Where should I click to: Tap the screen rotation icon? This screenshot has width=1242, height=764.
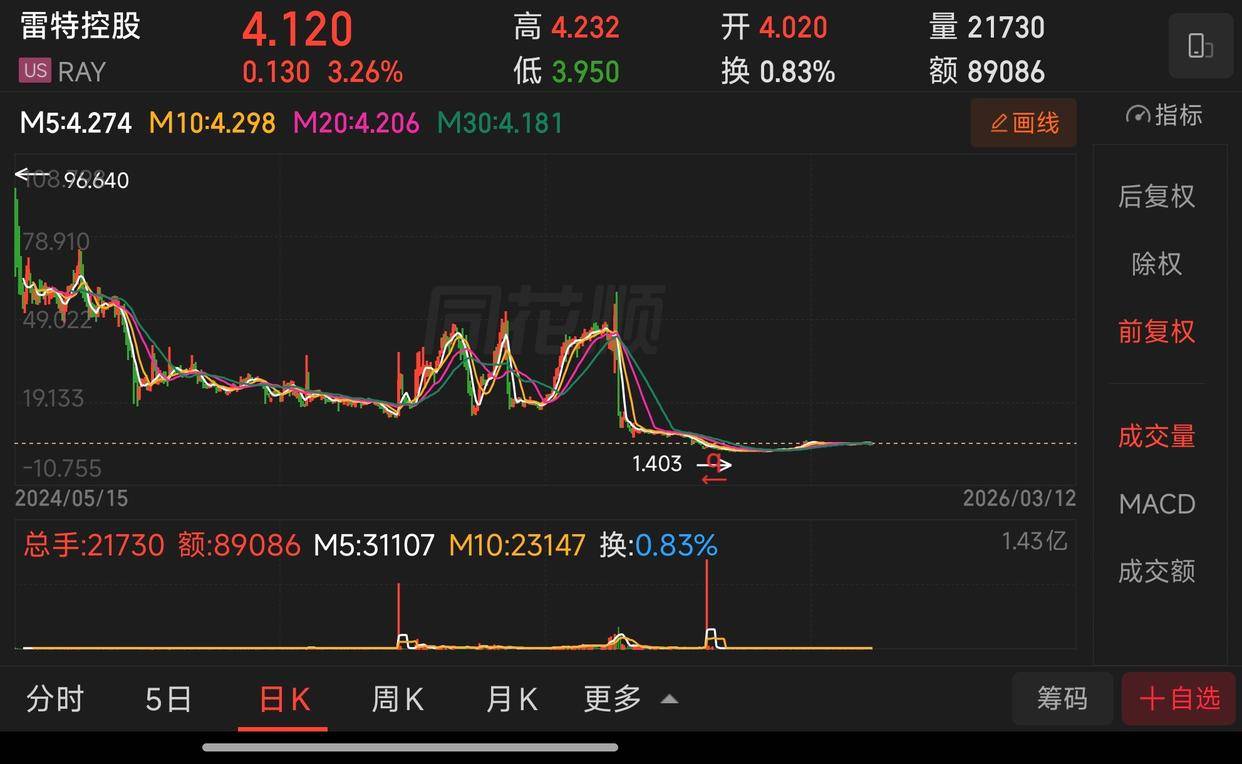(1200, 46)
